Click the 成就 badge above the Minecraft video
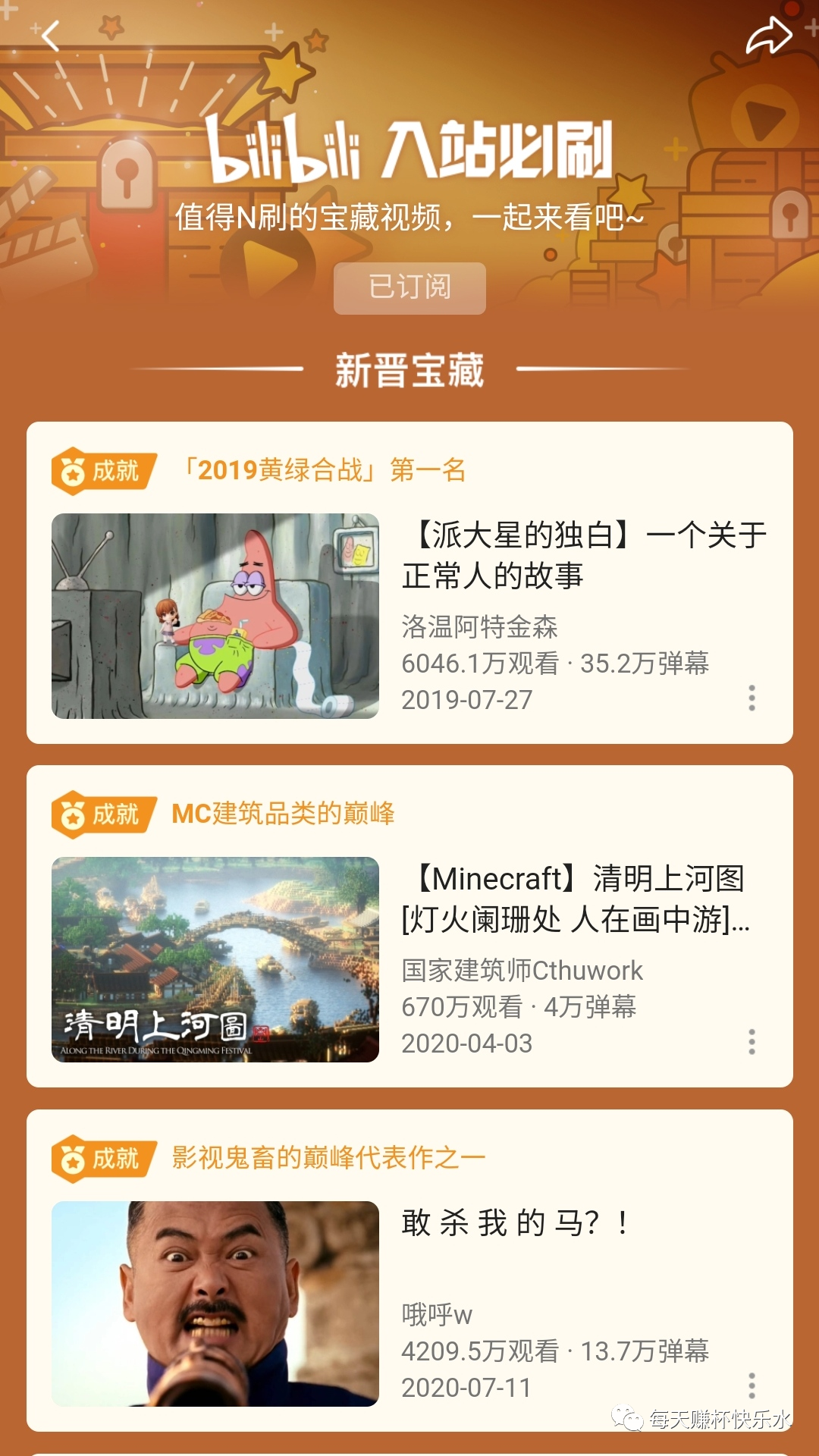The height and width of the screenshot is (1456, 819). [x=102, y=814]
